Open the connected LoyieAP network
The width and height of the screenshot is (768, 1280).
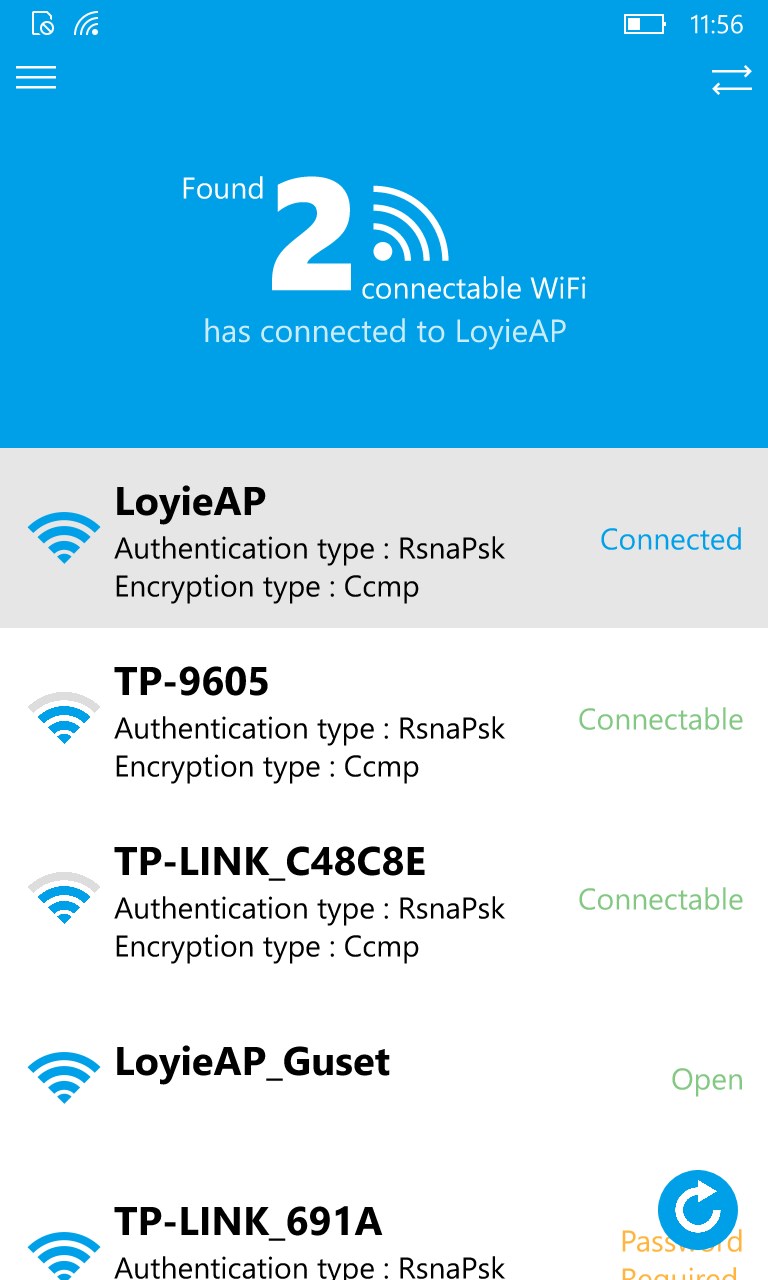(x=384, y=539)
